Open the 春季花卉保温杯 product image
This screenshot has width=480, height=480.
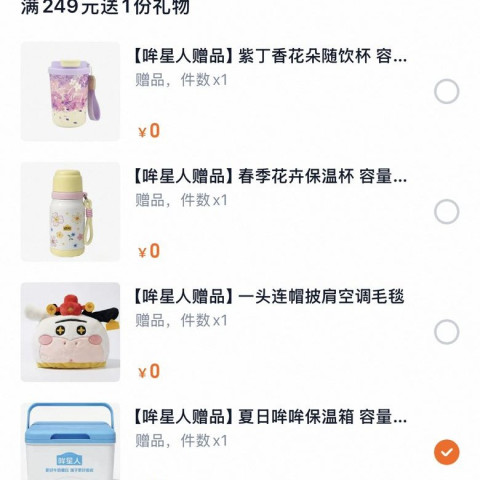pos(70,212)
